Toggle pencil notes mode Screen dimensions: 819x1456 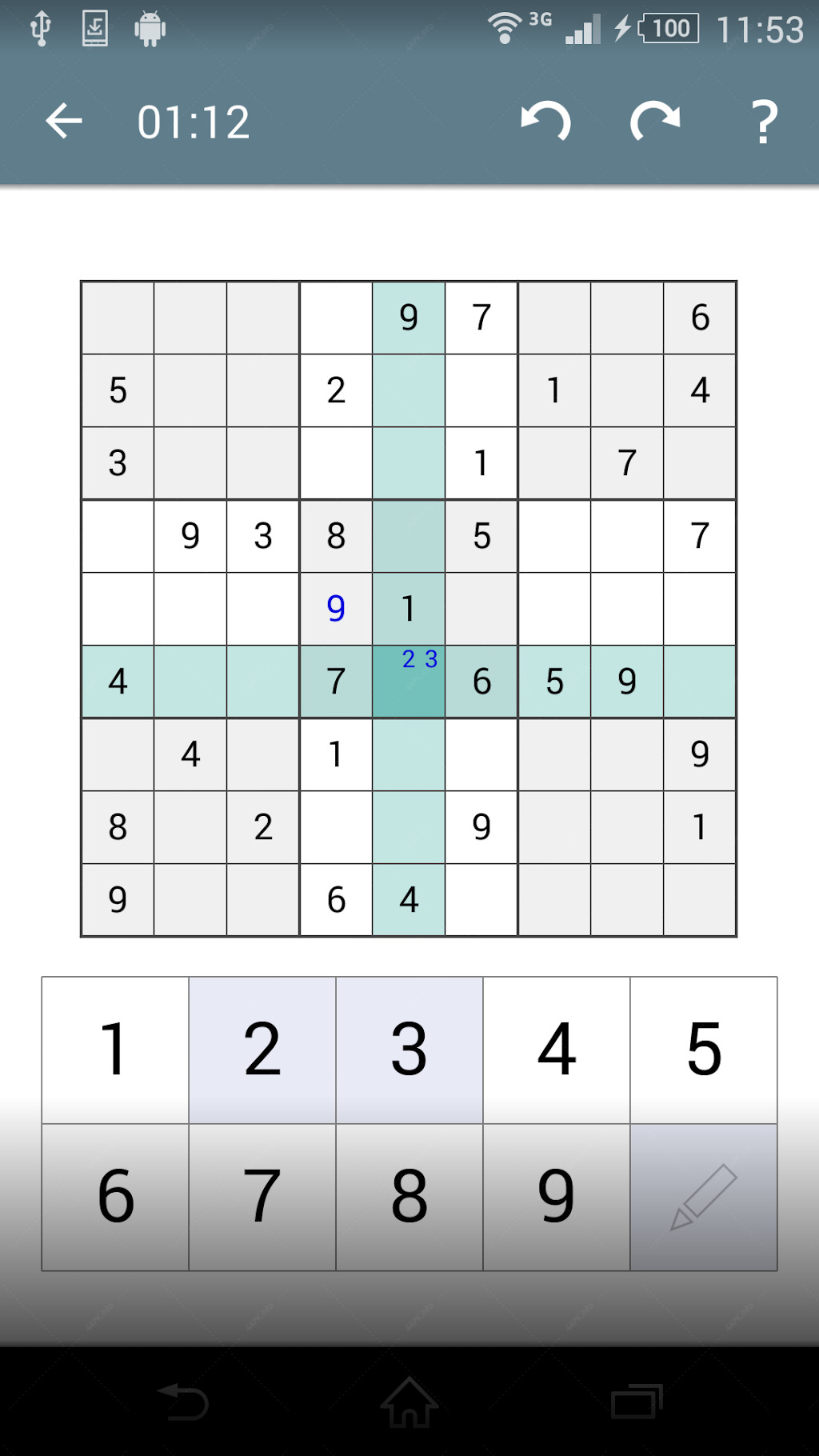(704, 1197)
